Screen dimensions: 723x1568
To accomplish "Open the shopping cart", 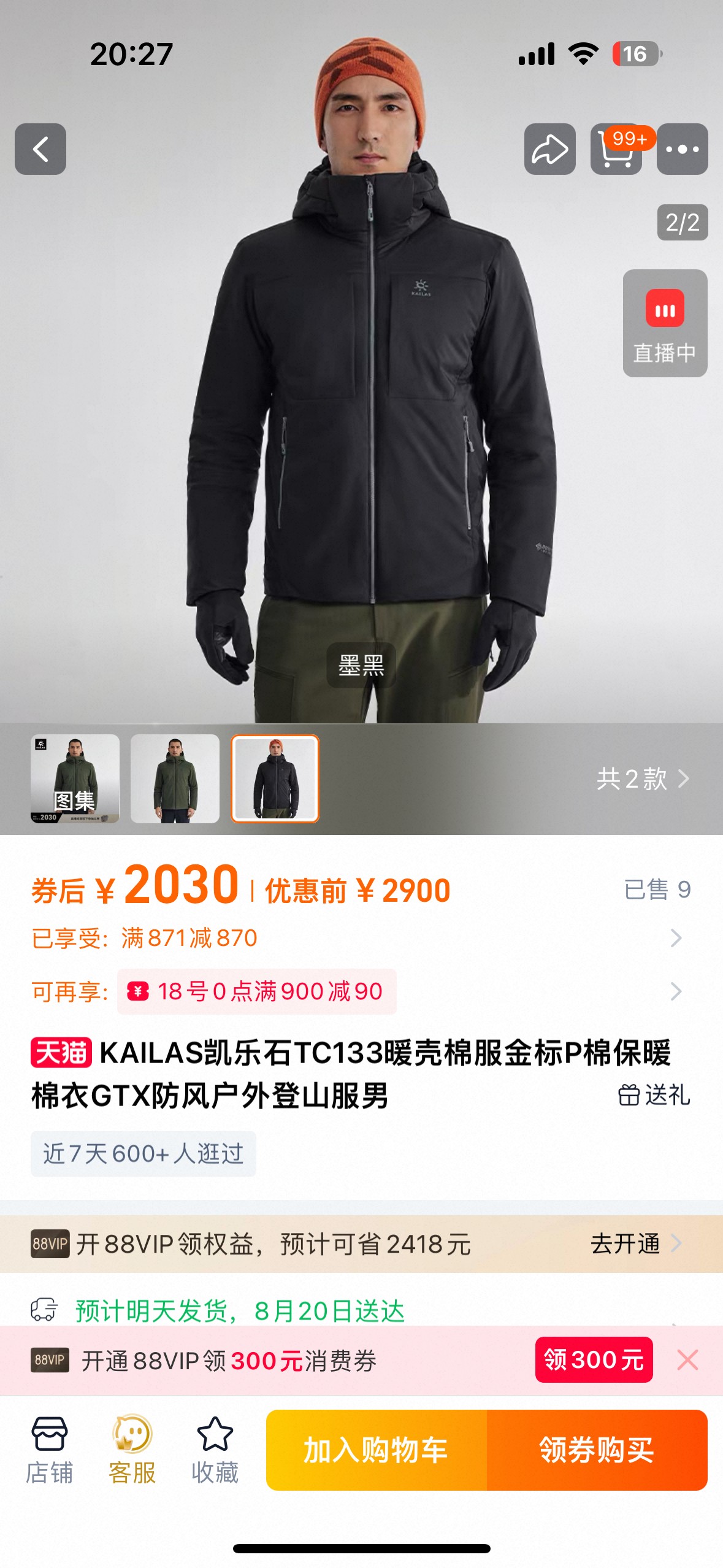I will pos(616,149).
